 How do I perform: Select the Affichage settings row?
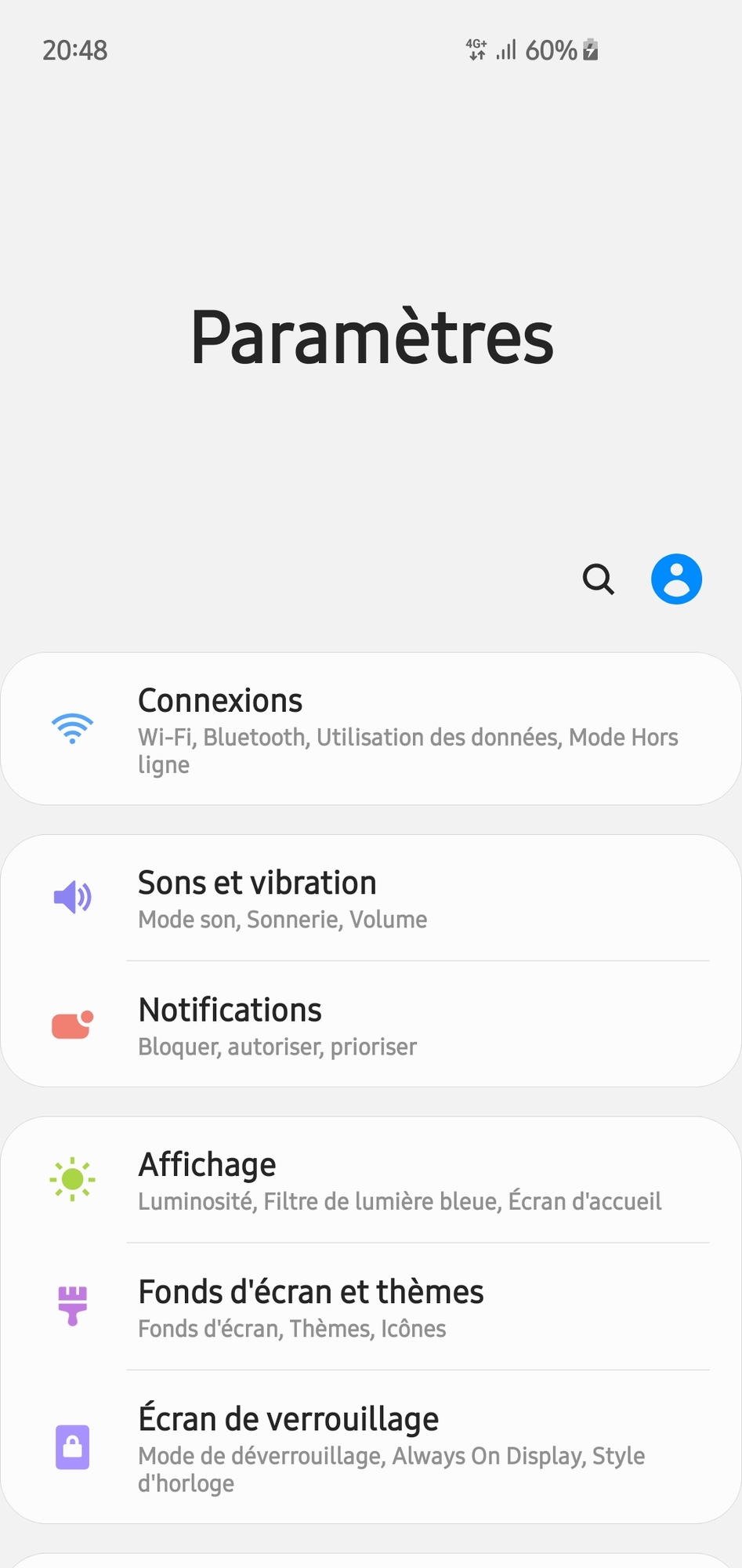(371, 1181)
